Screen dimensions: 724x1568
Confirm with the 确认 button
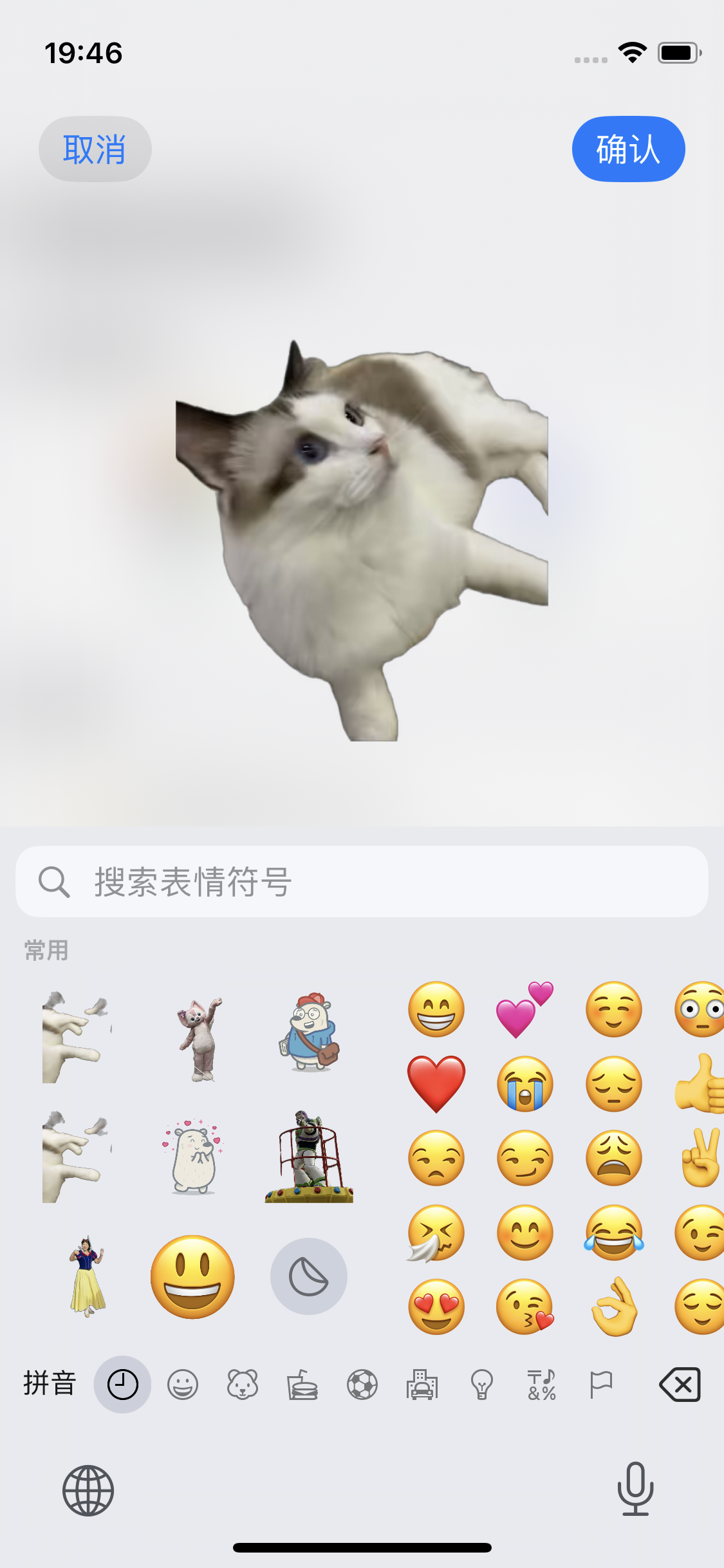click(628, 149)
